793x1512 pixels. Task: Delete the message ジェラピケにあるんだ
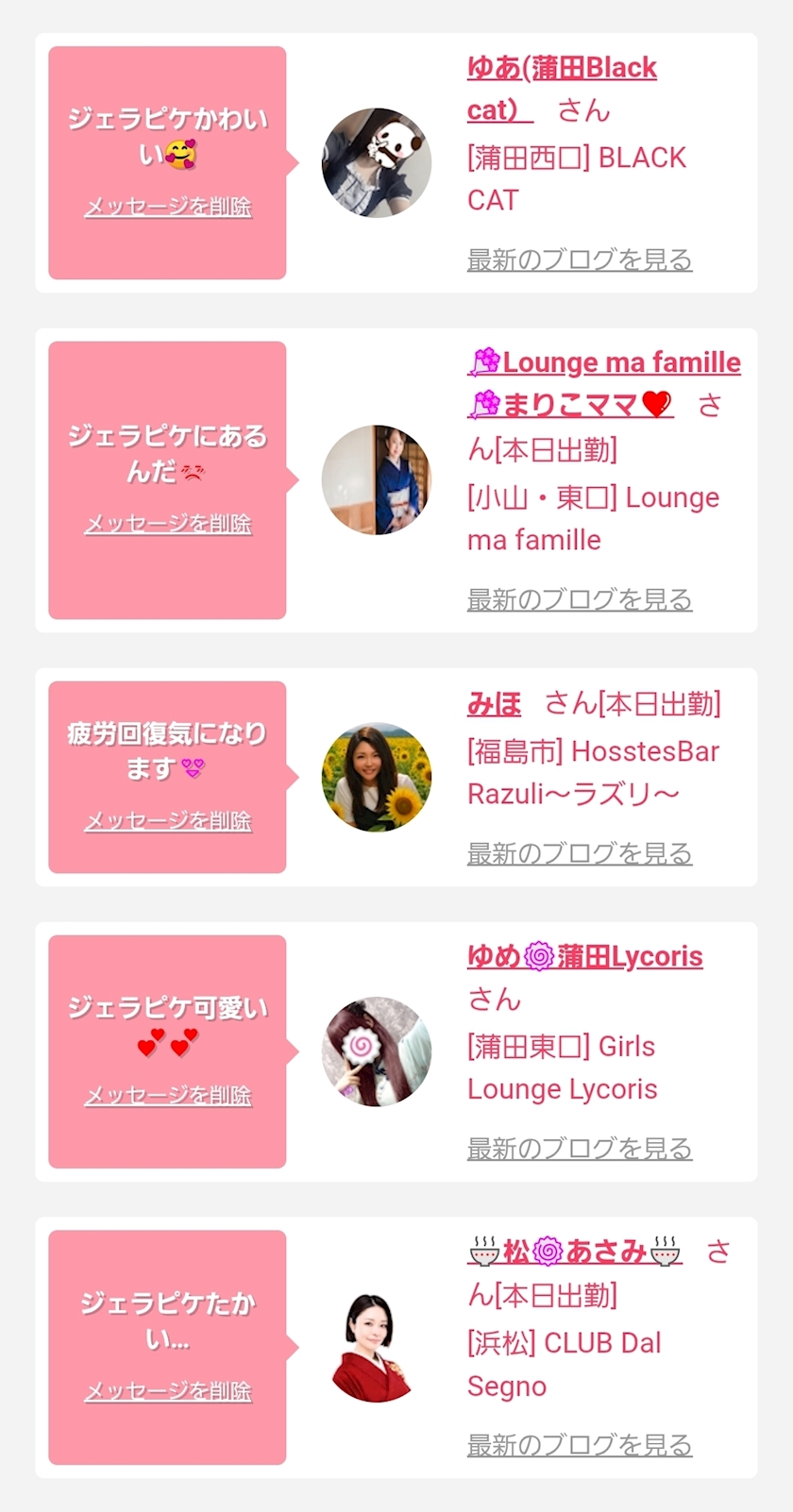pos(168,524)
